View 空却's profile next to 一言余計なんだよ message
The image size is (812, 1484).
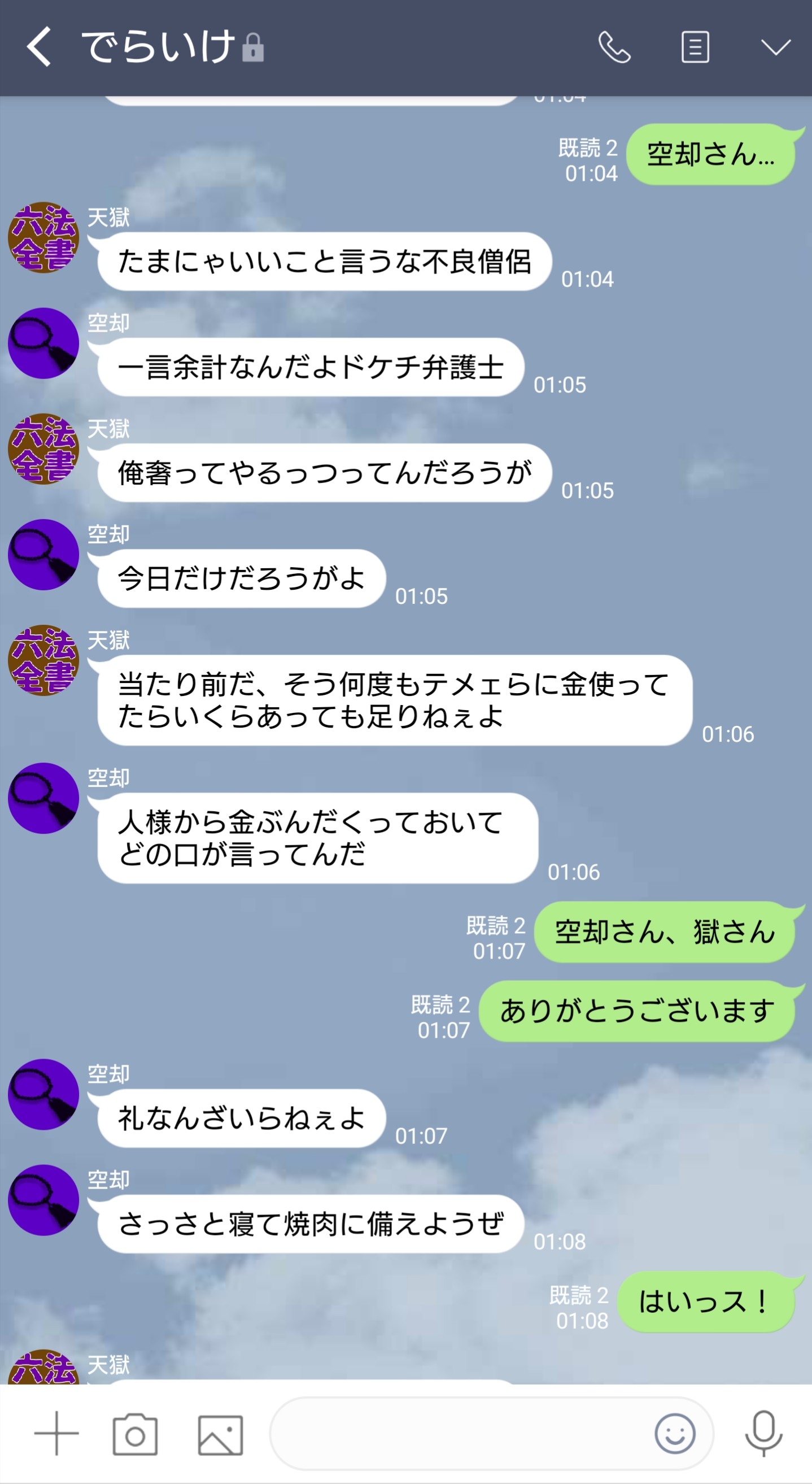pos(43,343)
